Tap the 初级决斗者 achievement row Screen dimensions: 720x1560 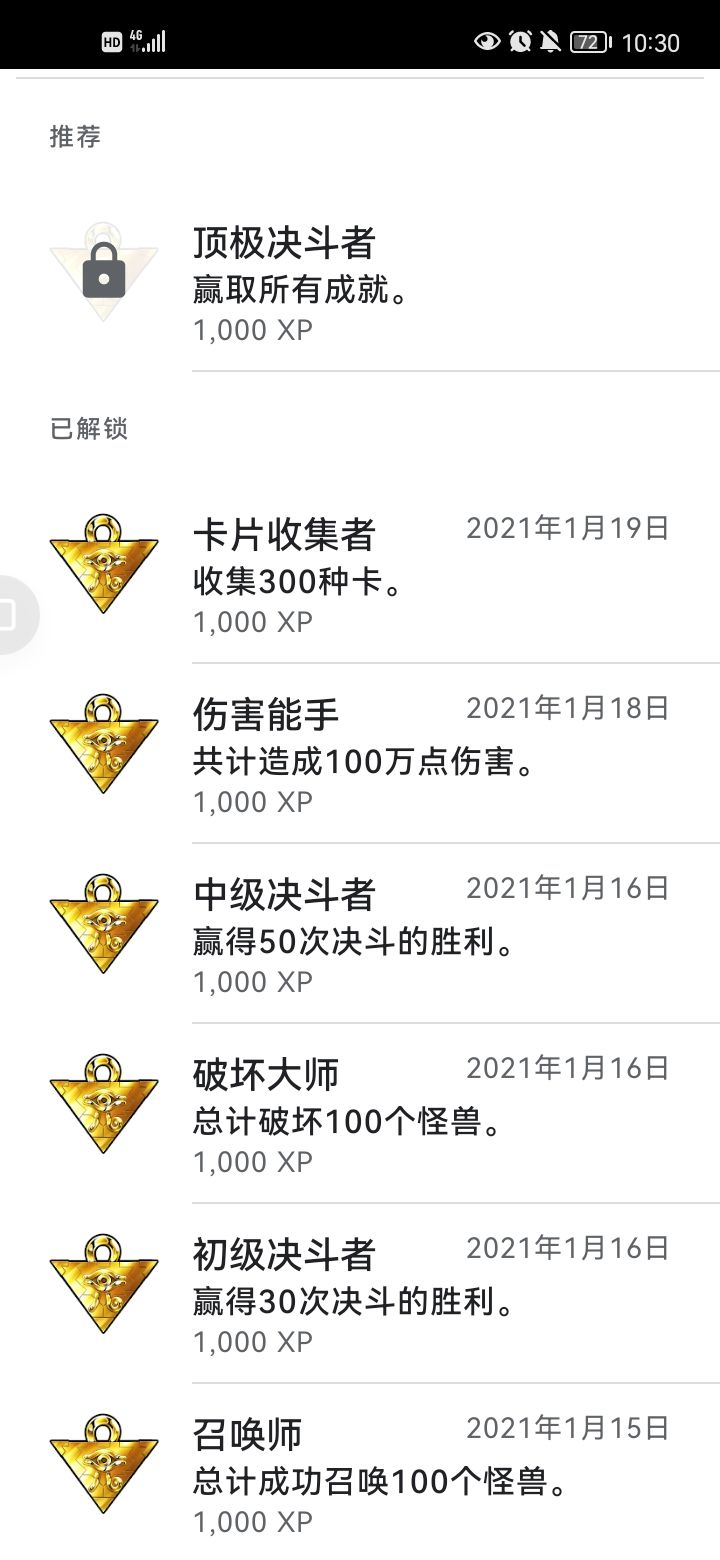coord(360,1293)
